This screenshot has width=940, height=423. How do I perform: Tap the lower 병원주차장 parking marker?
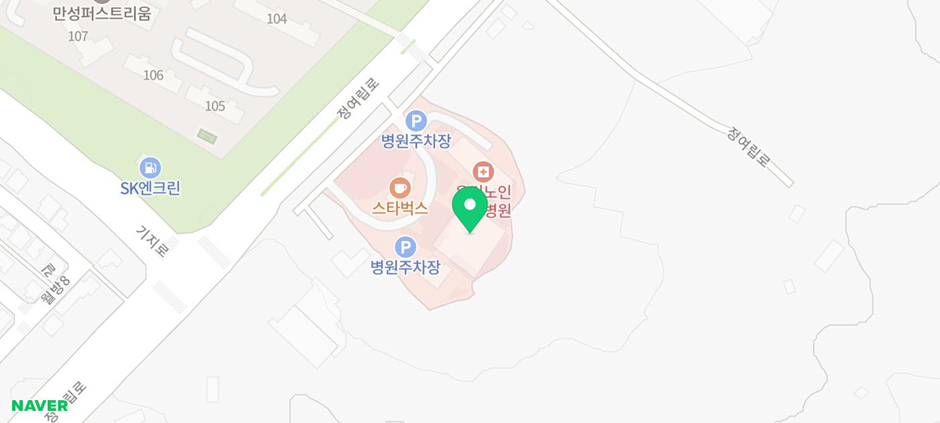tap(405, 247)
